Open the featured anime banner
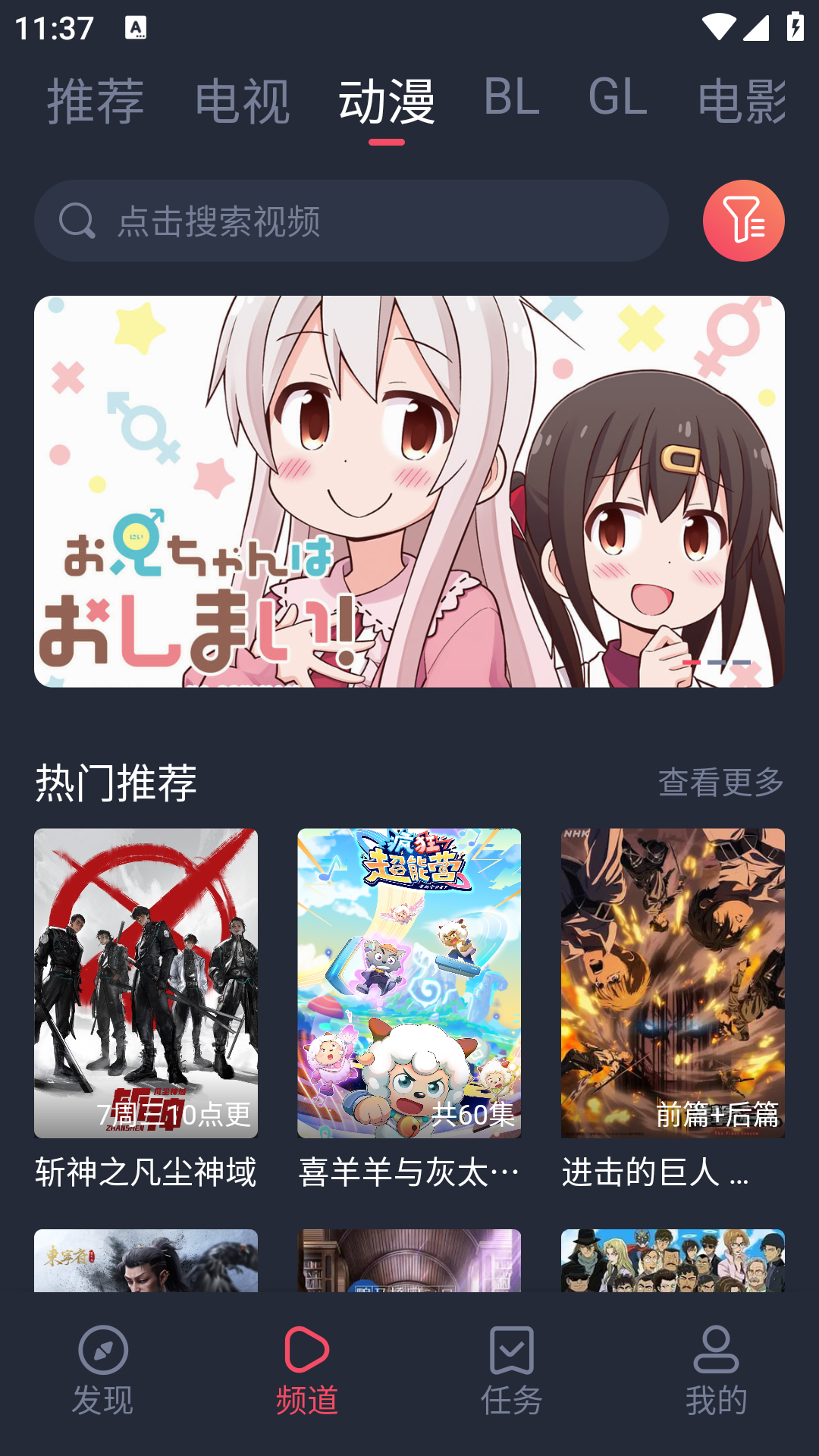This screenshot has width=819, height=1456. pyautogui.click(x=409, y=491)
